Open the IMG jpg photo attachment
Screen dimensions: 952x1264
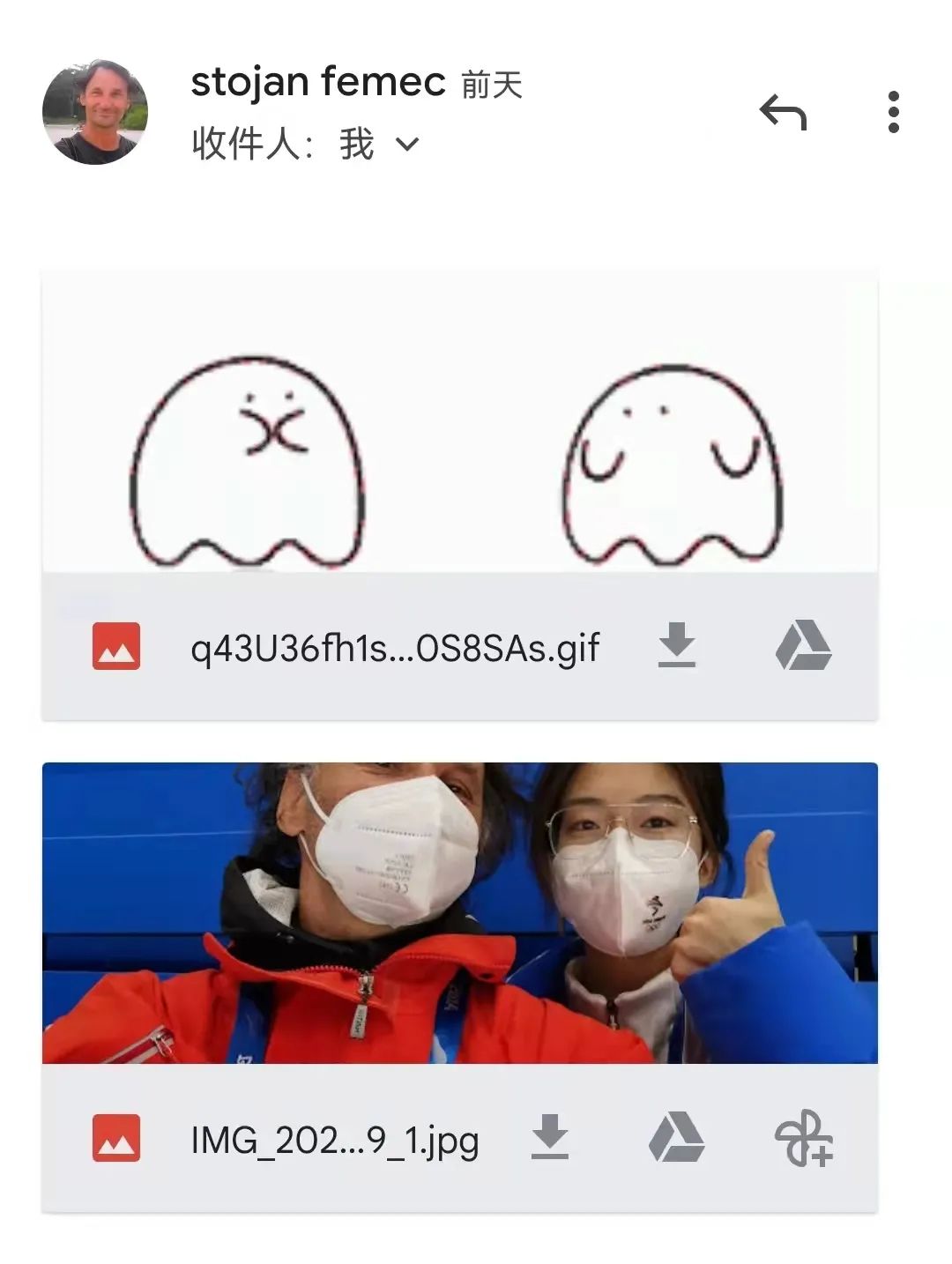pos(459,912)
